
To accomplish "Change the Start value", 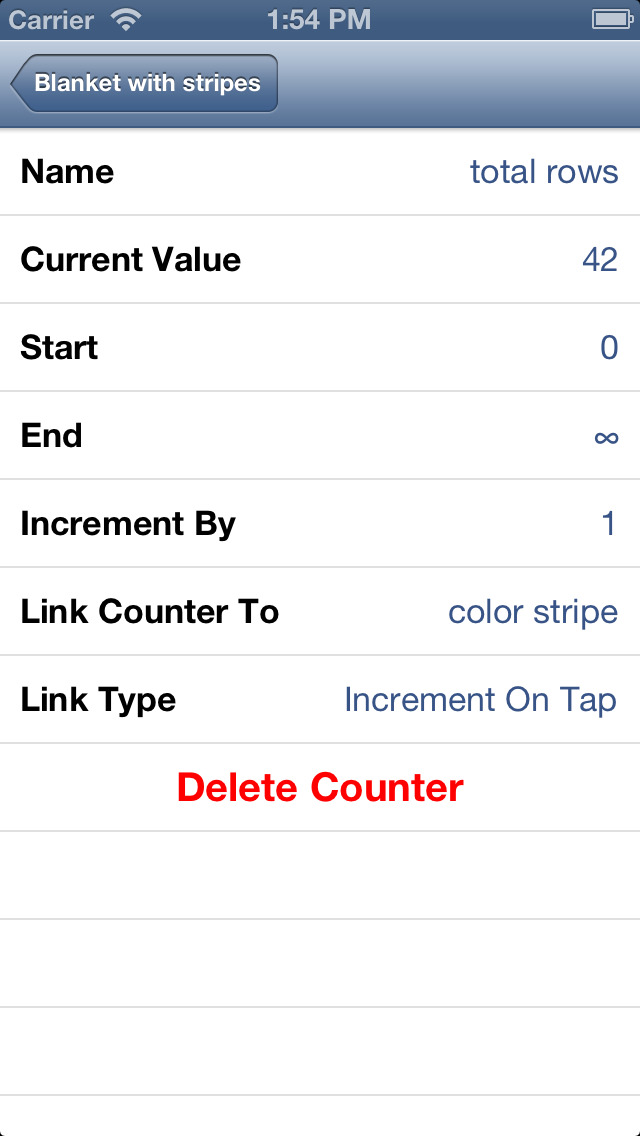I will 320,348.
